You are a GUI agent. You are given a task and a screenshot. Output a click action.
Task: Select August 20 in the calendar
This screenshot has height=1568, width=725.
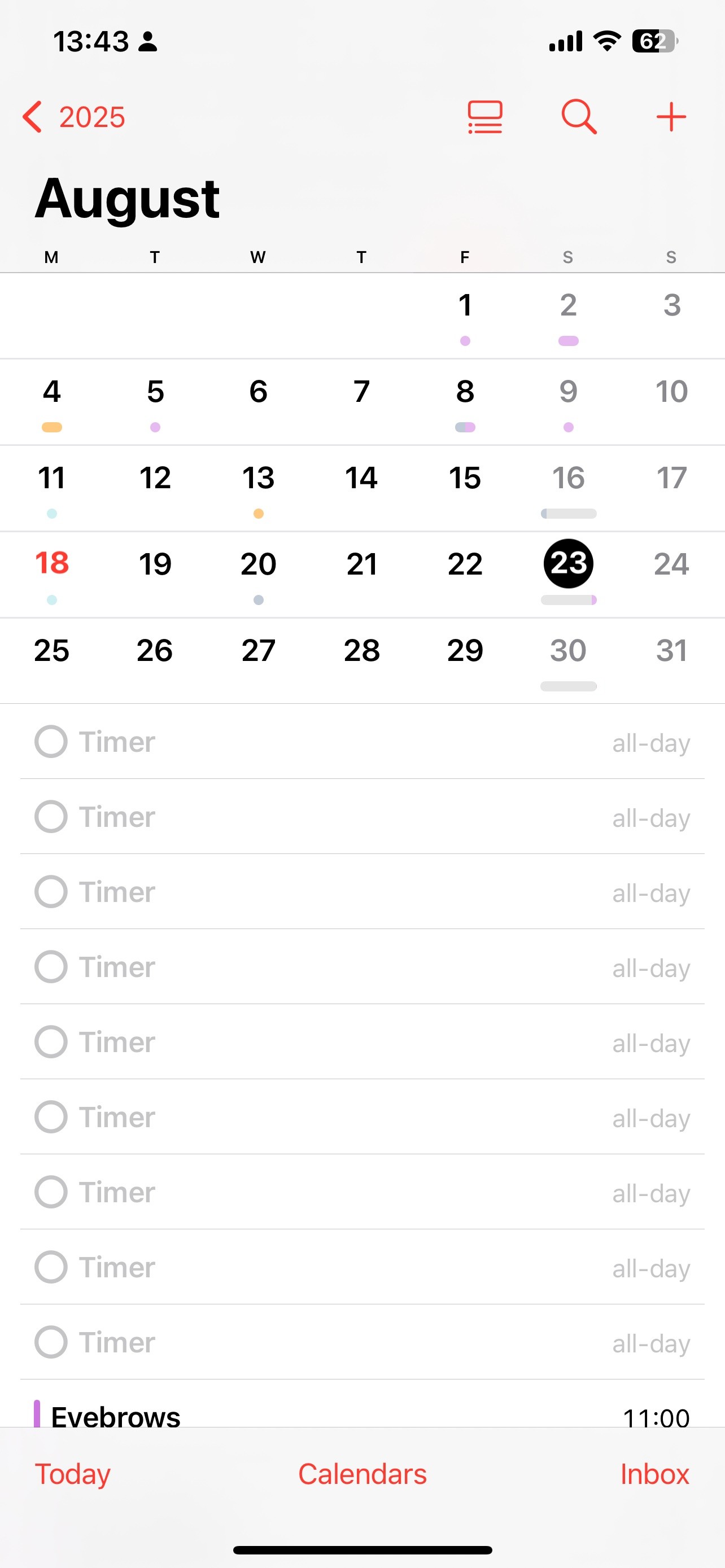[258, 564]
